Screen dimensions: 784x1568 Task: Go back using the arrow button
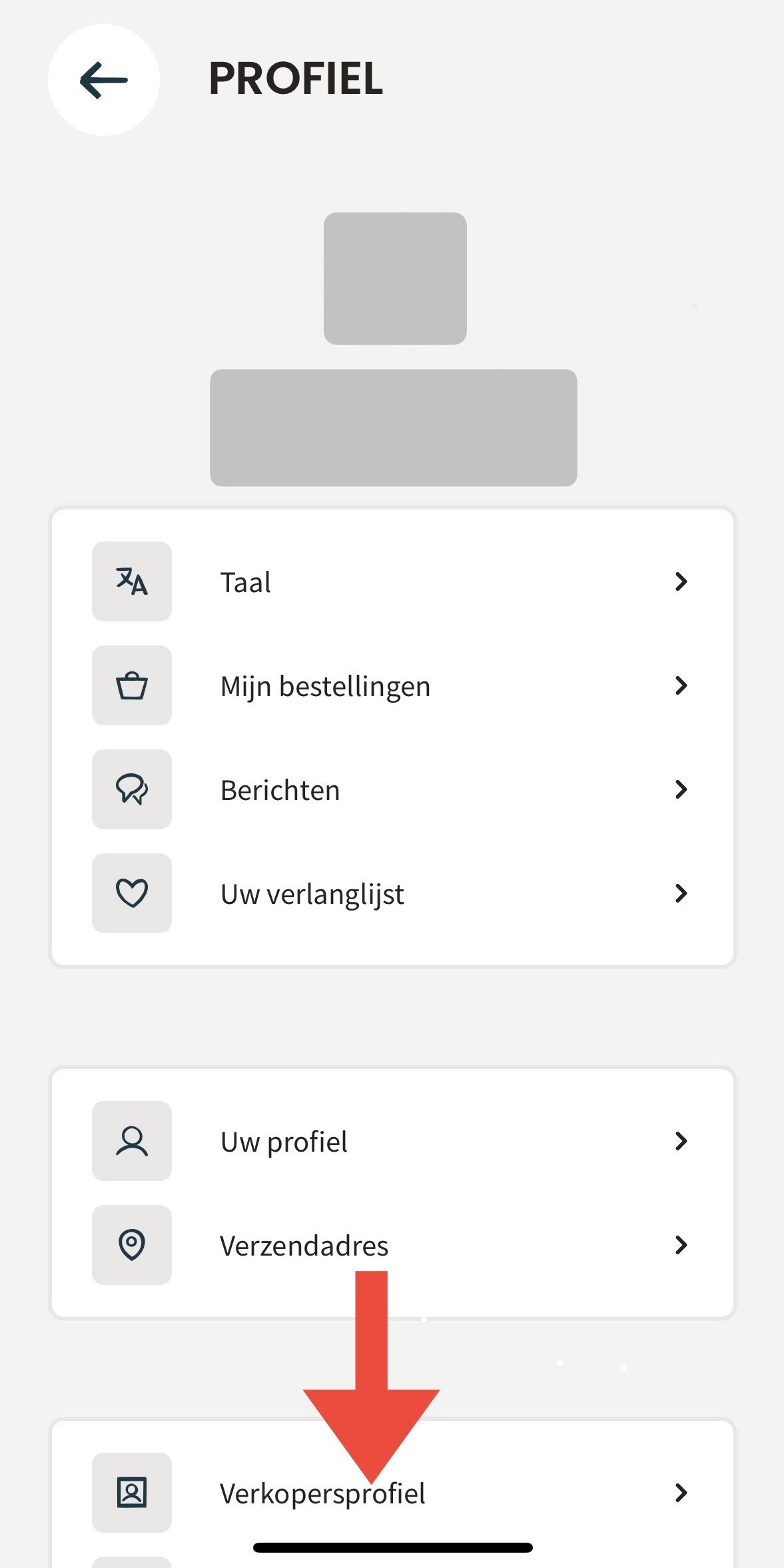point(104,80)
